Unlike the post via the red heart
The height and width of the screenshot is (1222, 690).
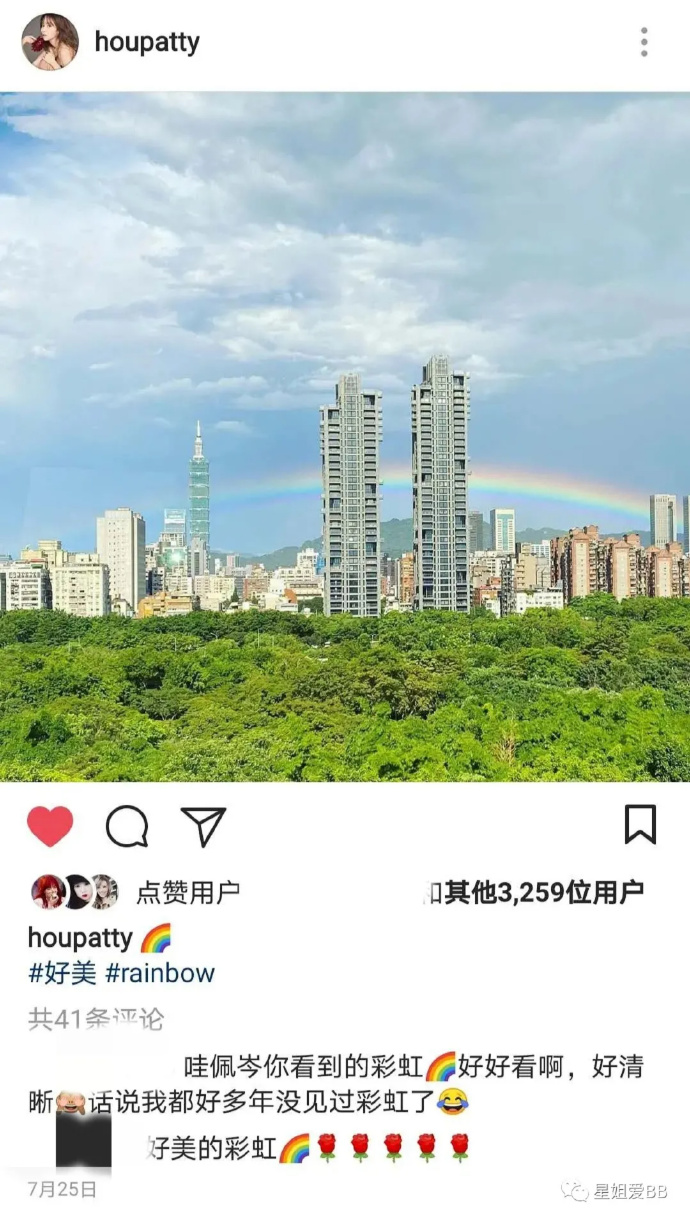click(x=50, y=826)
